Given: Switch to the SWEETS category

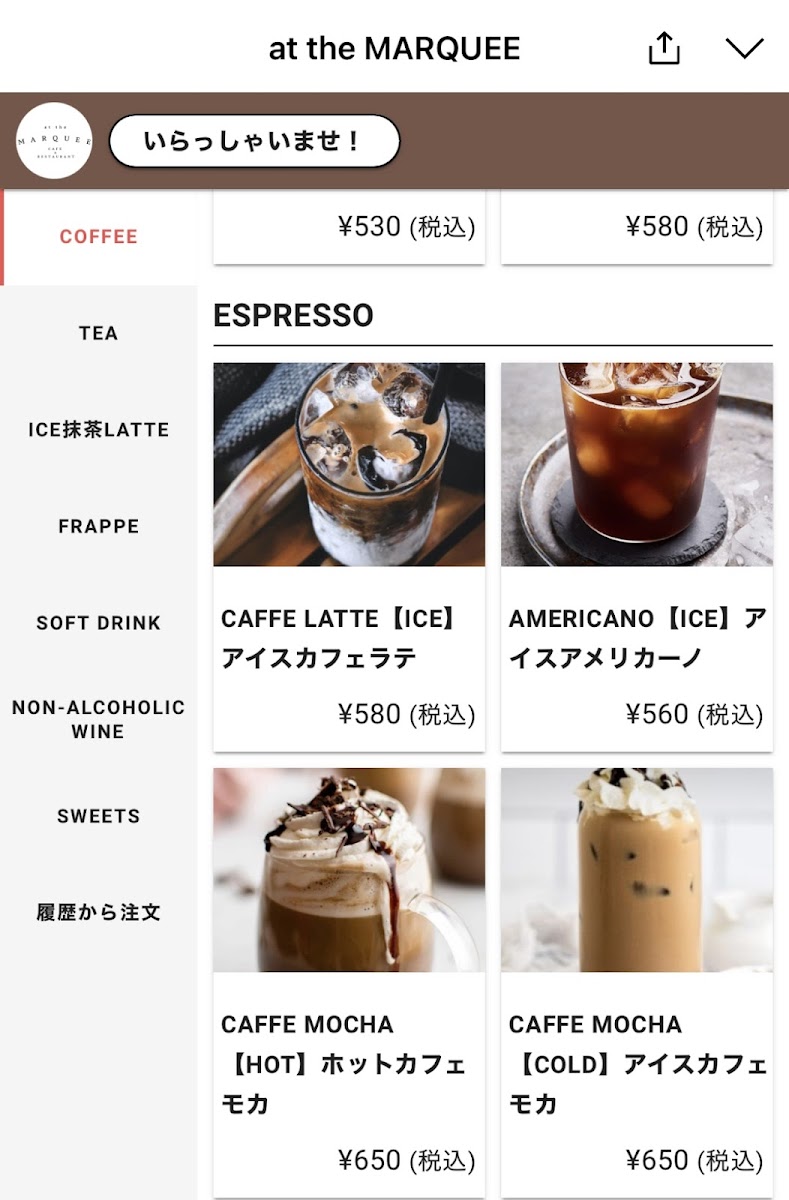Looking at the screenshot, I should (98, 816).
